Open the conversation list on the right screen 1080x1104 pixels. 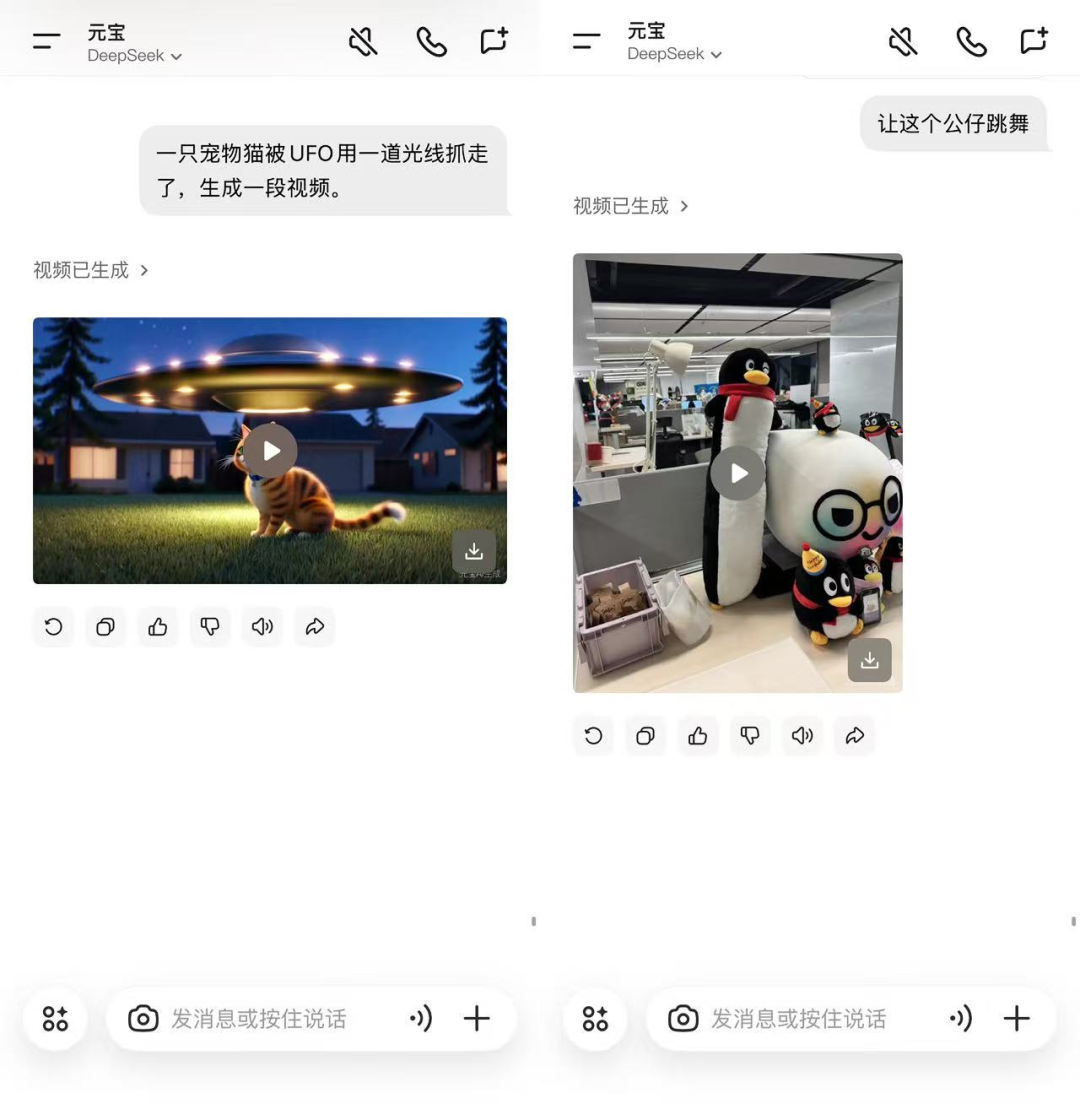point(586,41)
